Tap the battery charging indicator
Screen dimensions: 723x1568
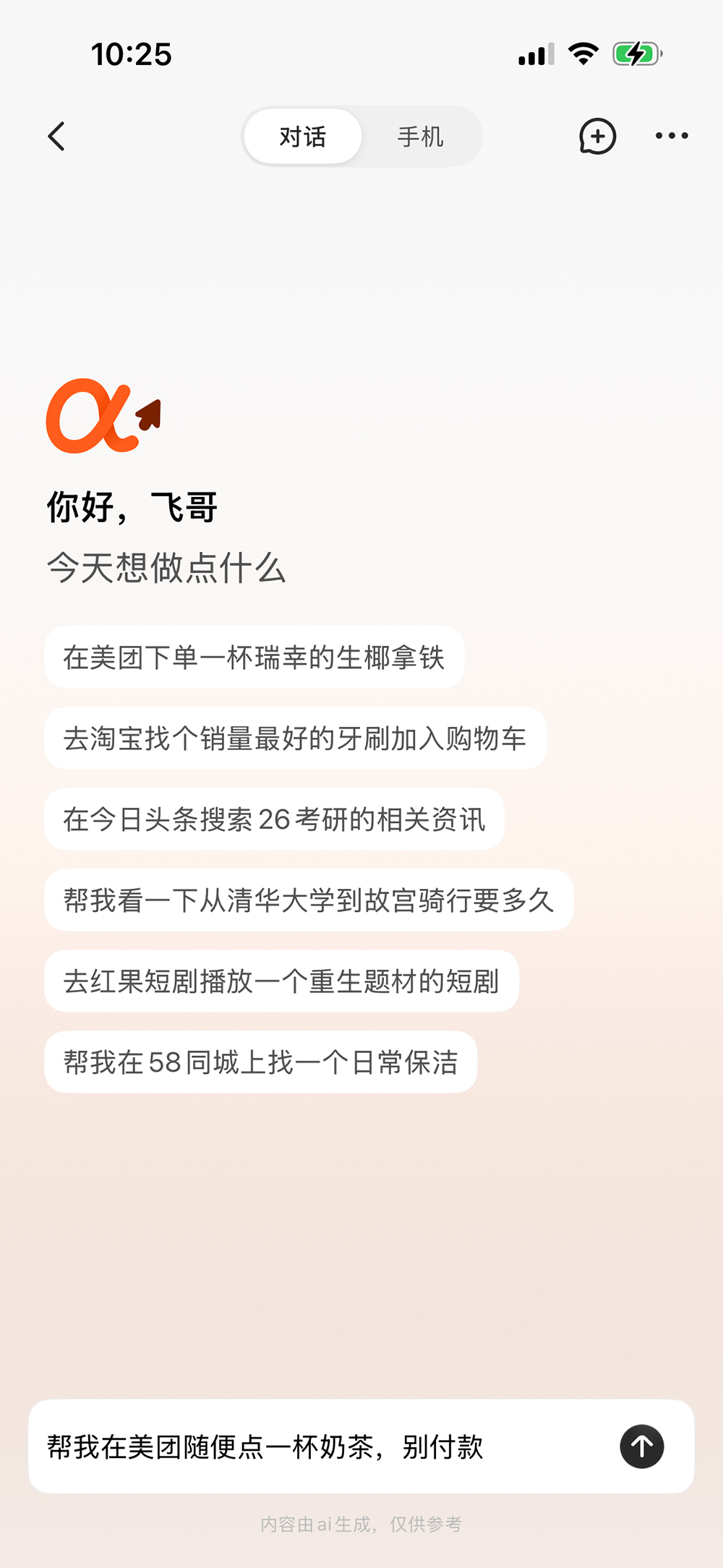click(636, 52)
